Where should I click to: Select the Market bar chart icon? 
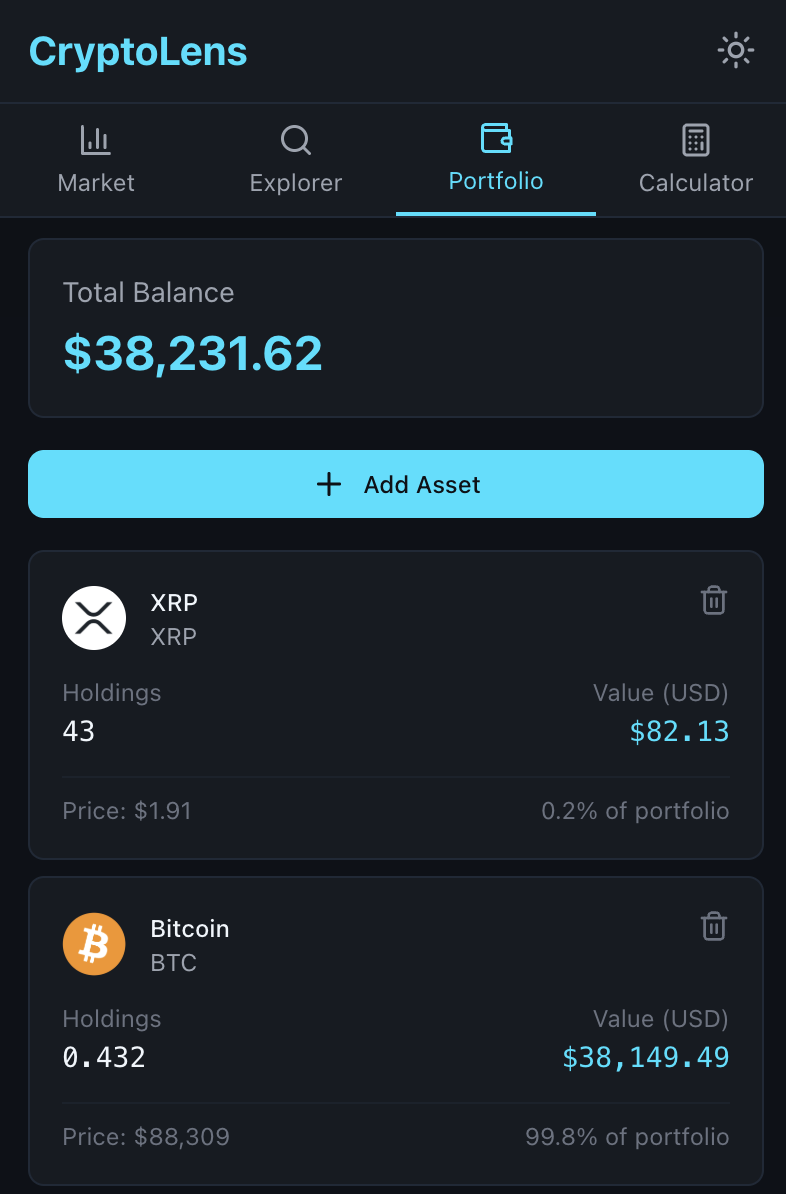click(x=95, y=140)
